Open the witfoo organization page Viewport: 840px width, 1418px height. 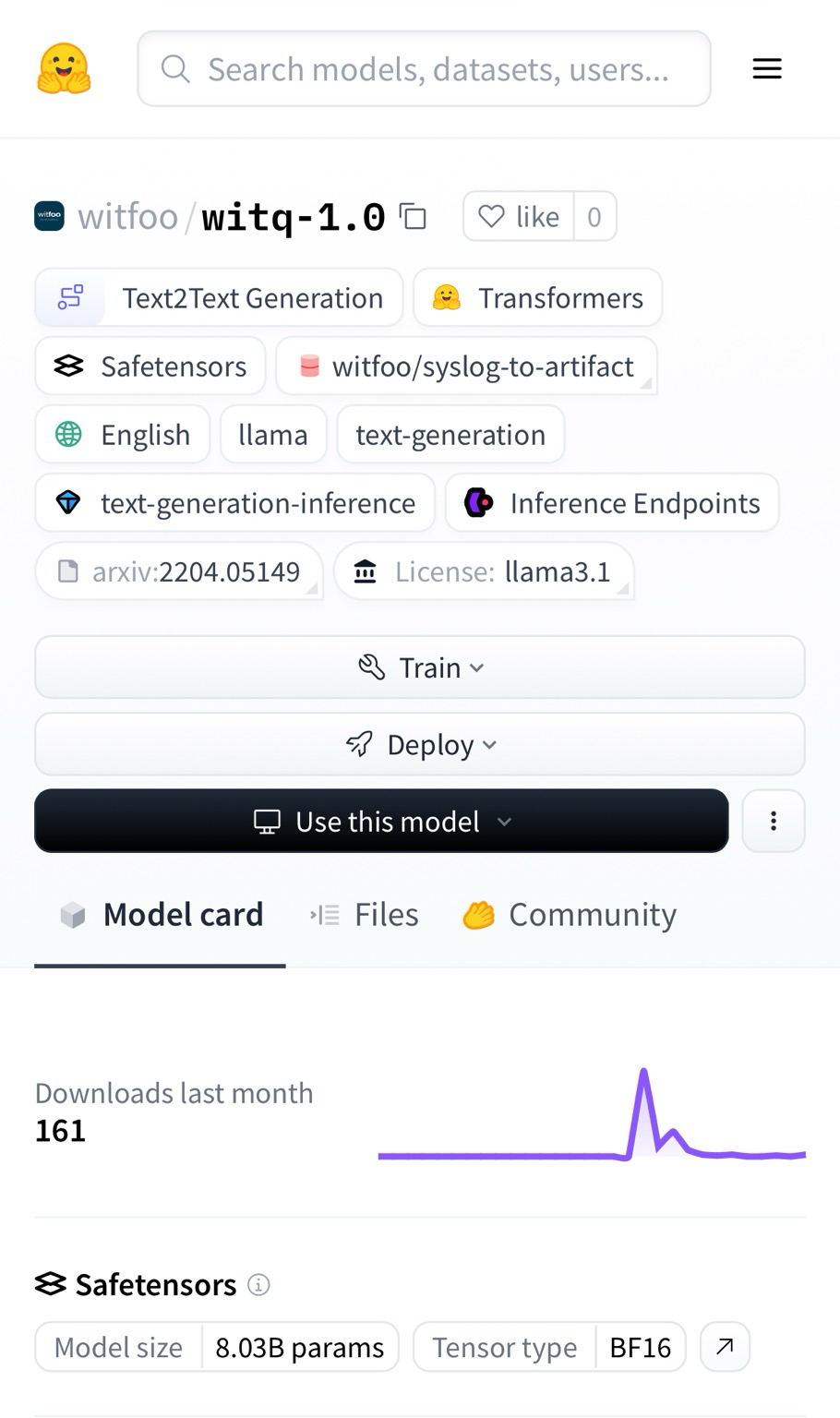[127, 217]
